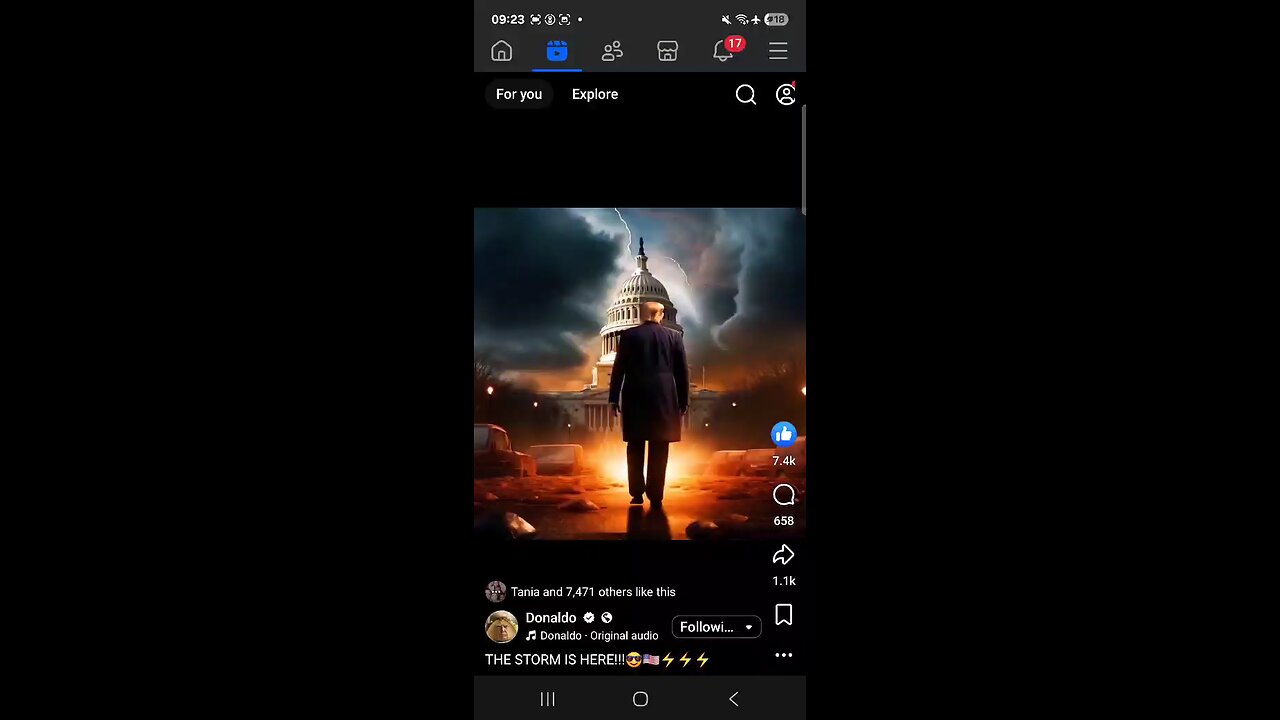
Task: Open the reels profile icon
Action: [786, 94]
